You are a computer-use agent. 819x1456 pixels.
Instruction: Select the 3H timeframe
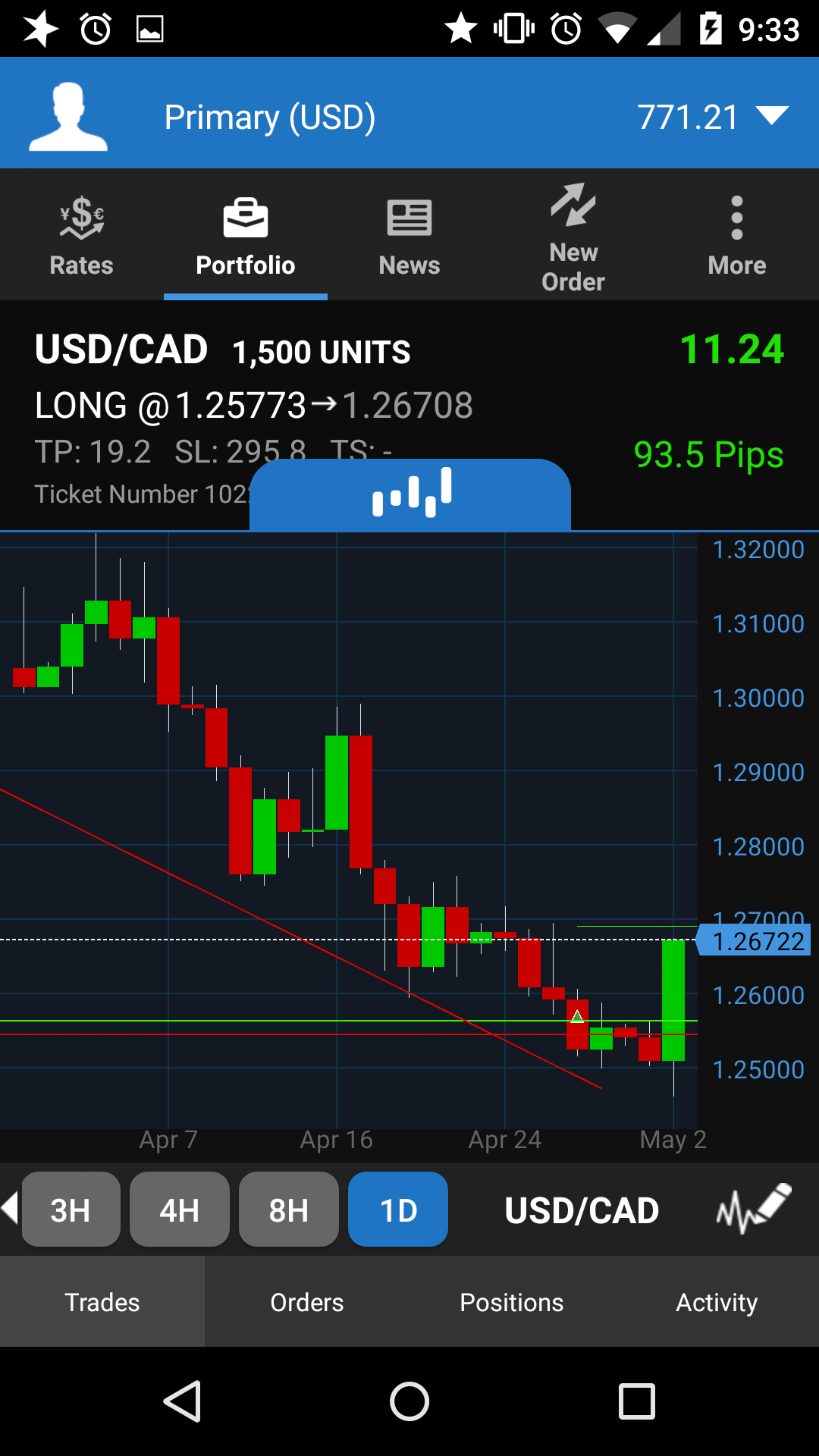(71, 1210)
